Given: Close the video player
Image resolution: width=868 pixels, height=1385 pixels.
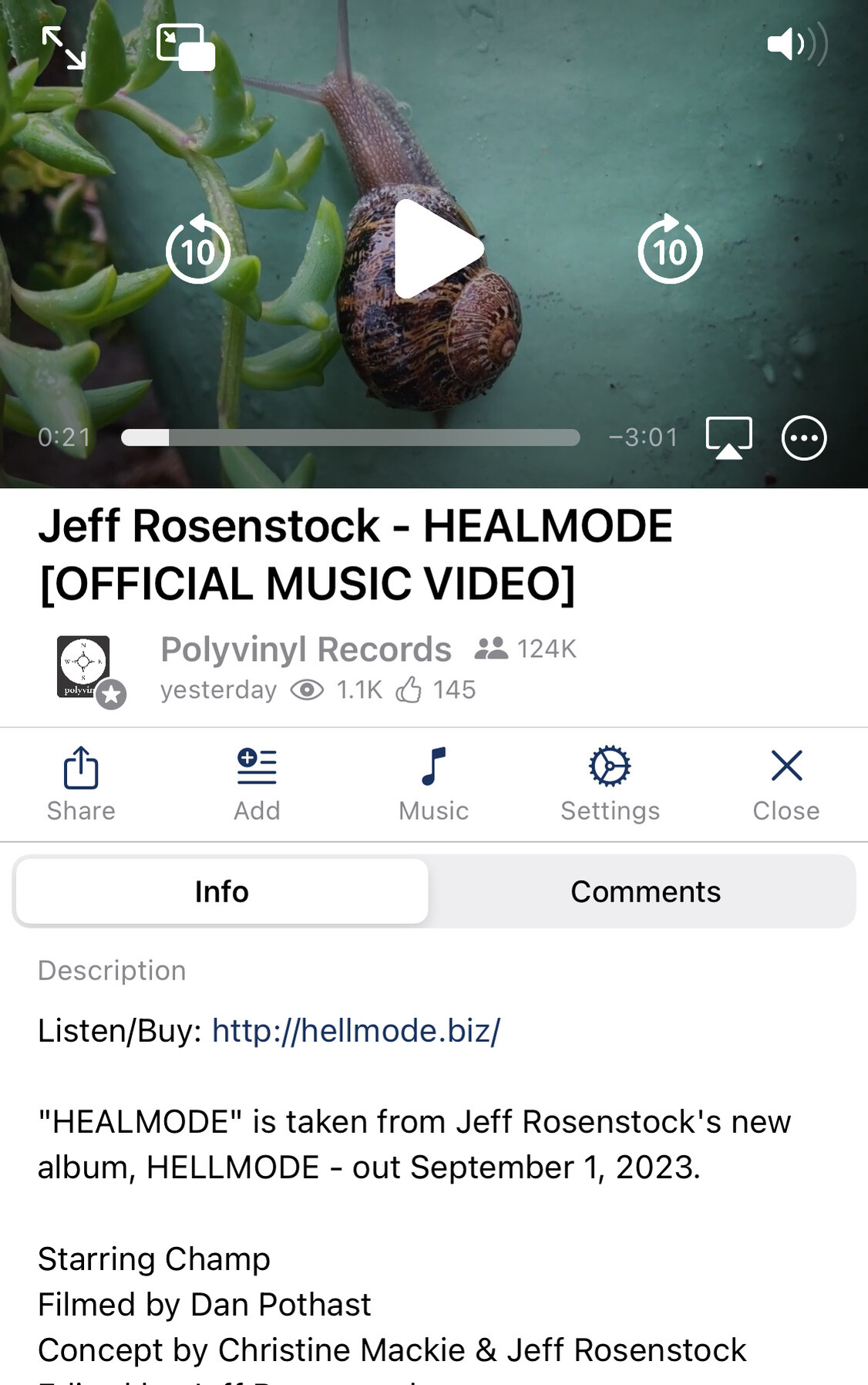Looking at the screenshot, I should point(786,783).
